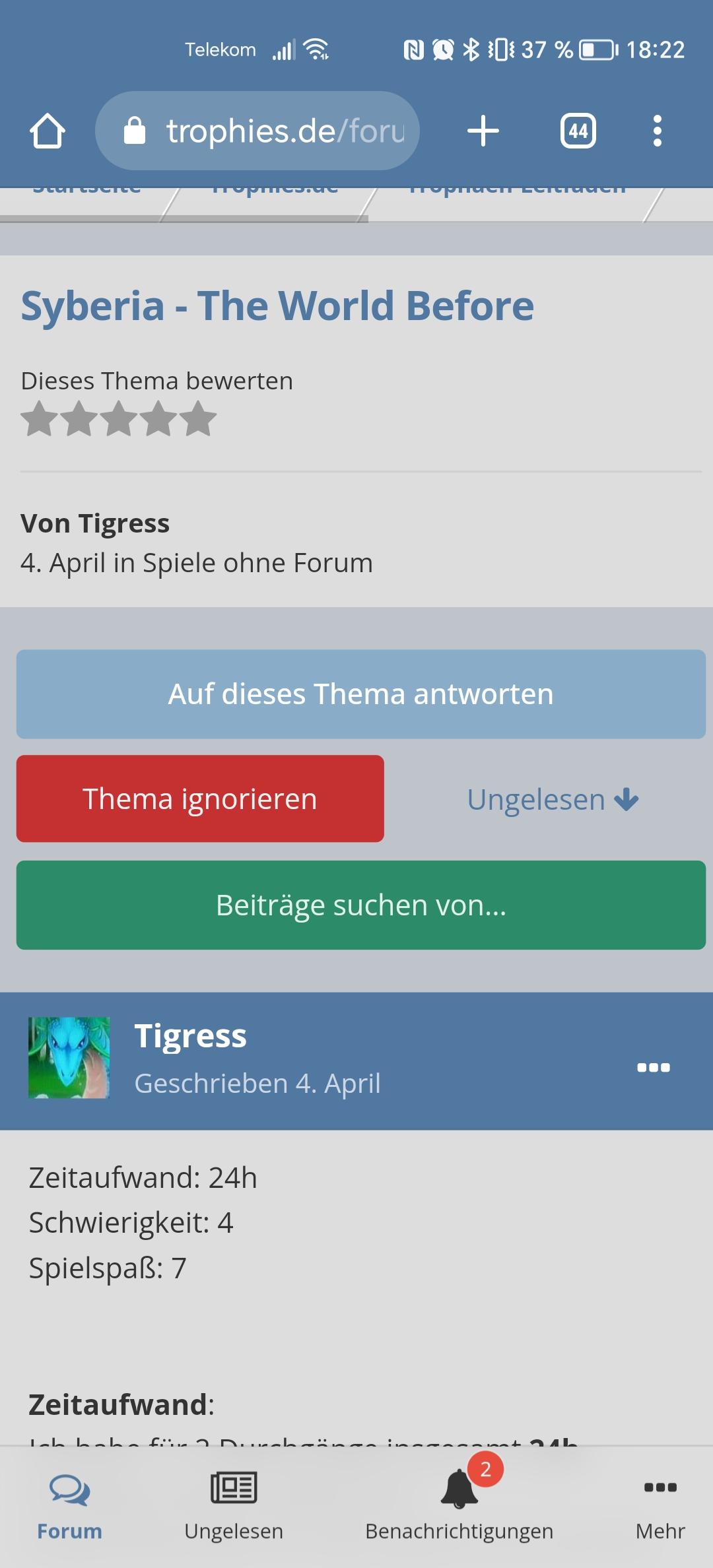Open the browser overflow menu

[x=656, y=131]
